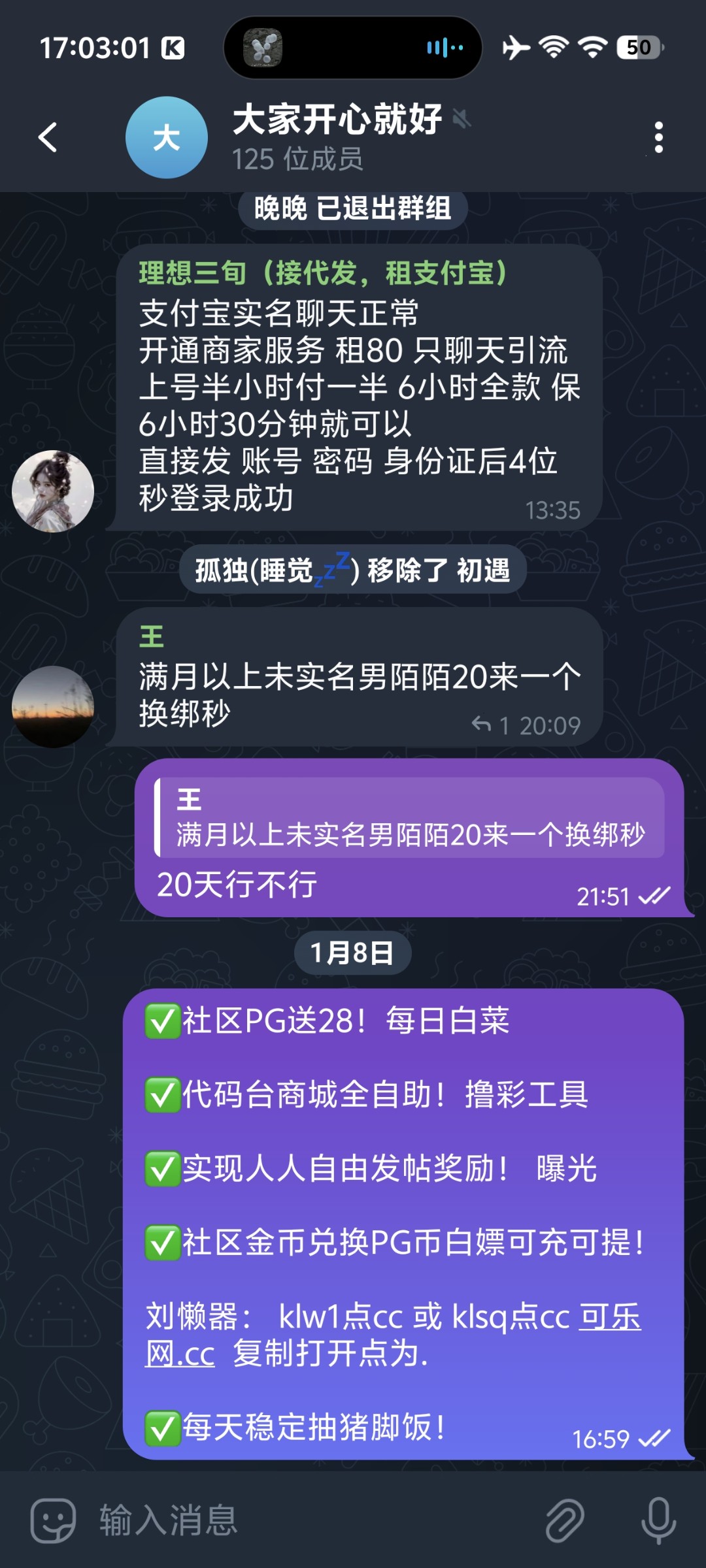Open the group avatar with the 大 letter

coord(167,137)
